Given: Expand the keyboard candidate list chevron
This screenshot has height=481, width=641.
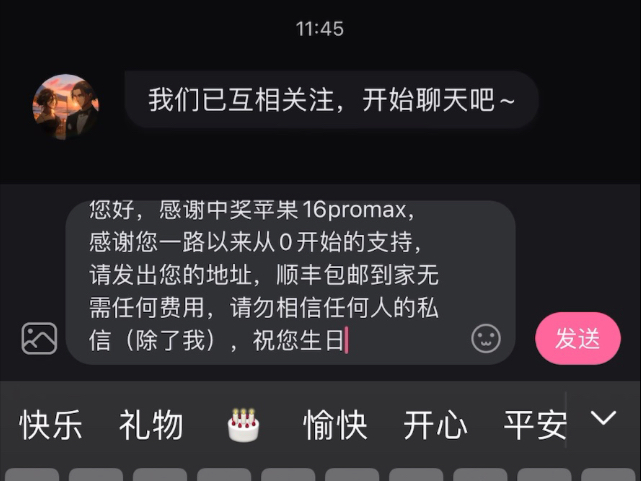Looking at the screenshot, I should click(x=603, y=419).
